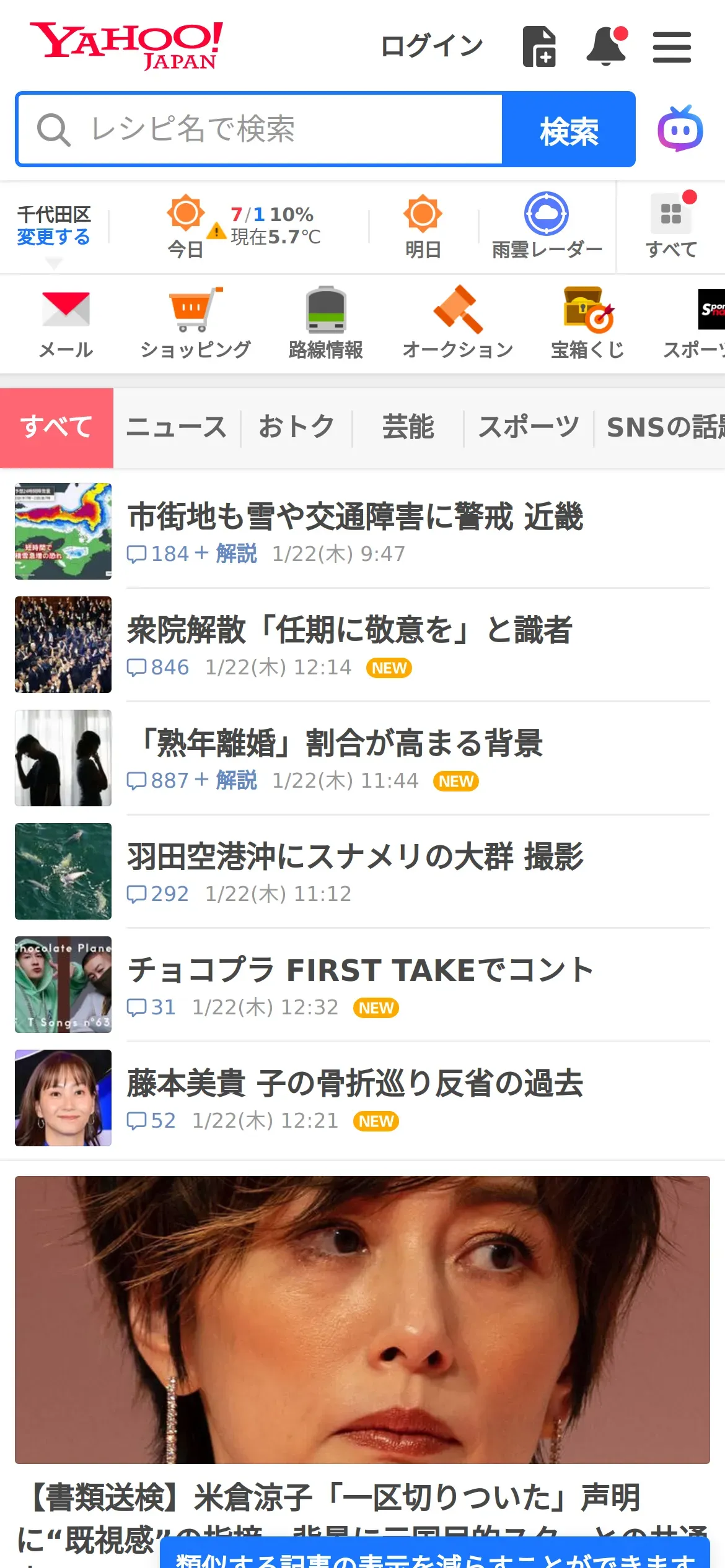Open オークション shortcut

[x=458, y=324]
